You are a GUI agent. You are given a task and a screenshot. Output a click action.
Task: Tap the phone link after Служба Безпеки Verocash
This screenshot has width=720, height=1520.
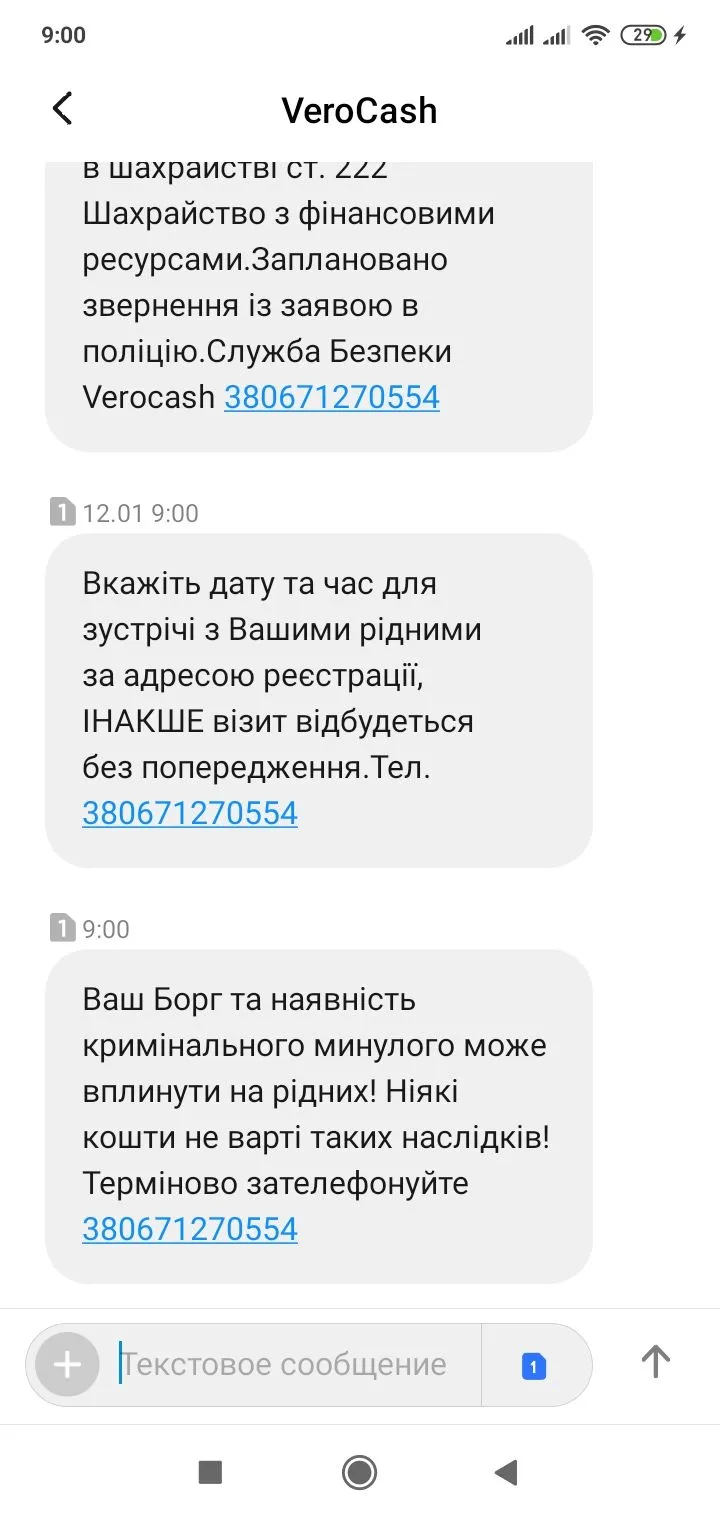(331, 397)
